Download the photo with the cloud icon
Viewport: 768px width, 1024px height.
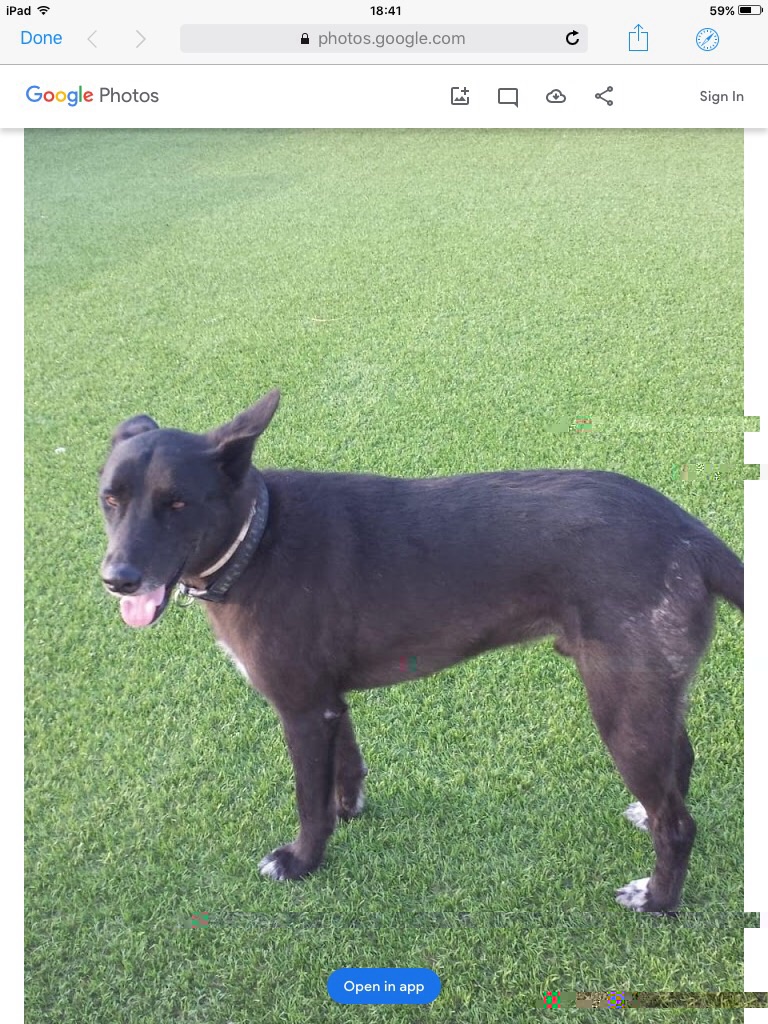coord(556,96)
